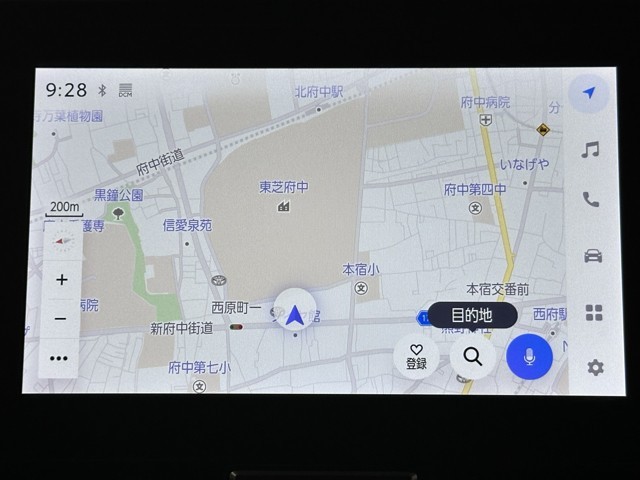Open the navigation map tab
The image size is (640, 480).
(589, 93)
